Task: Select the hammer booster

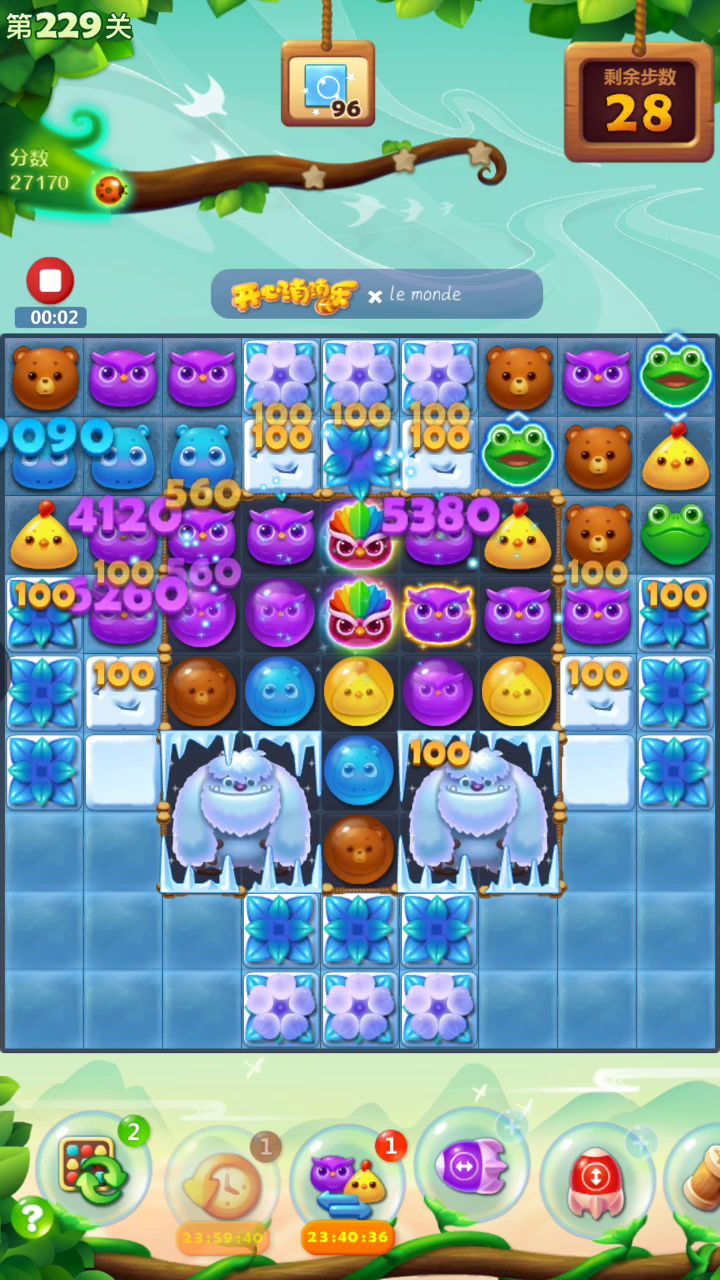Action: [696, 1180]
